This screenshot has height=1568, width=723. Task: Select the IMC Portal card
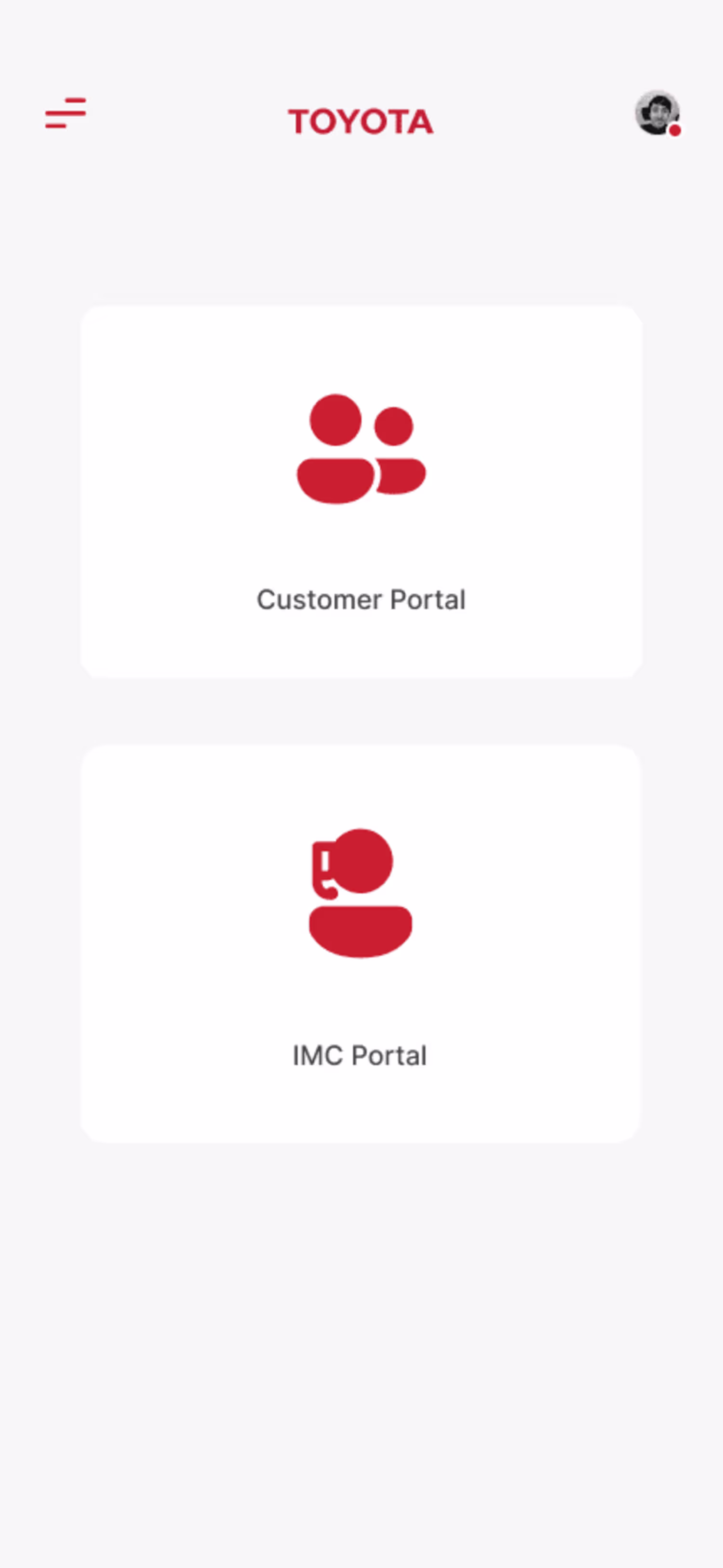click(361, 943)
